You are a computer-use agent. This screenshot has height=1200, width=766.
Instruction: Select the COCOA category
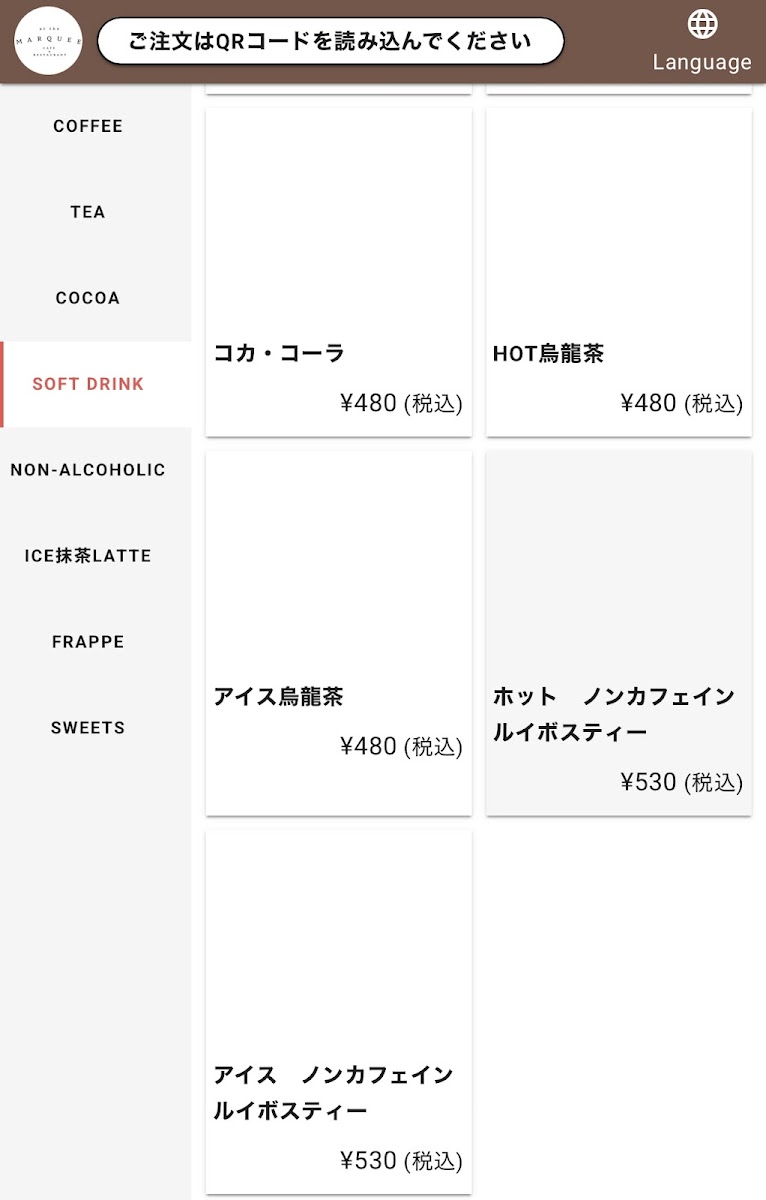coord(88,298)
